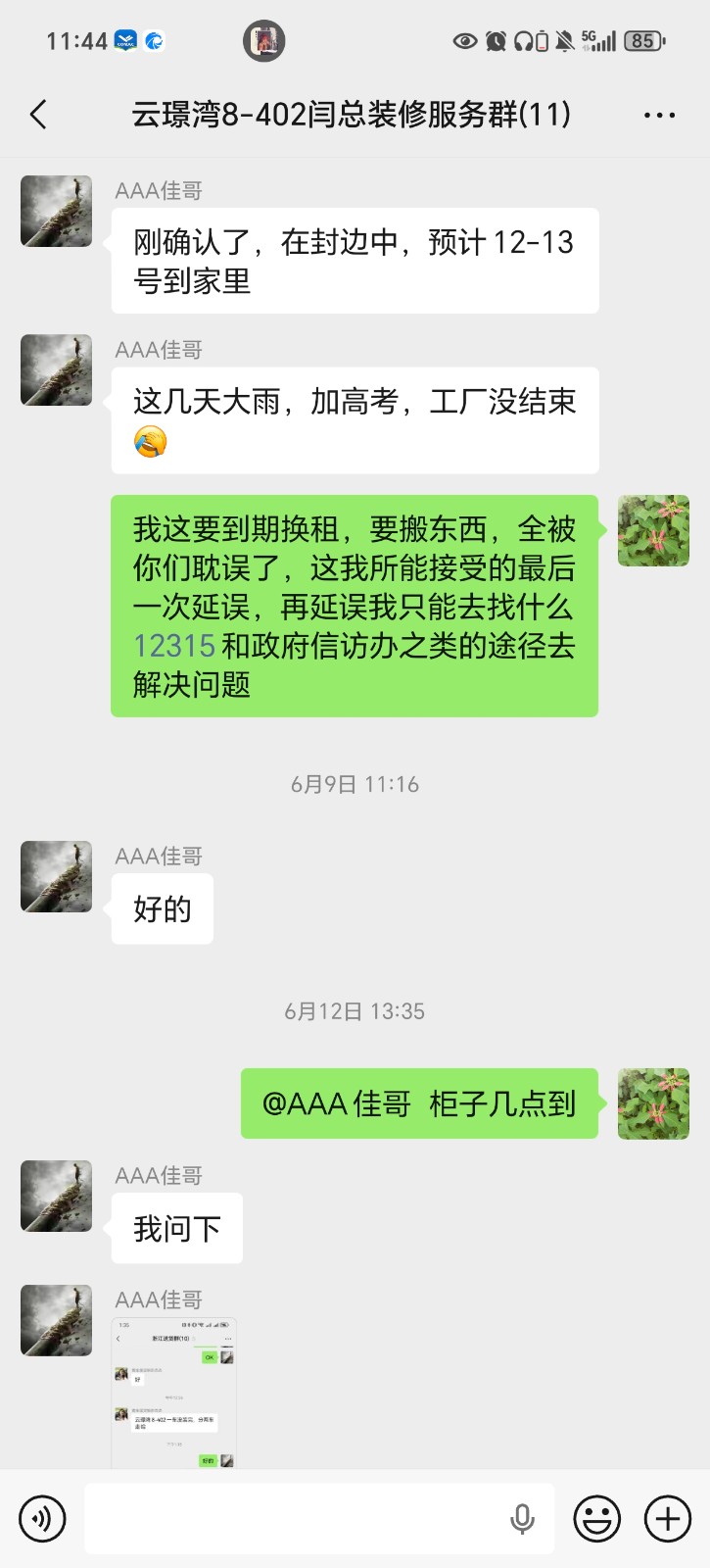Viewport: 710px width, 1568px height.
Task: Open the group chat's three-dot menu
Action: [659, 115]
